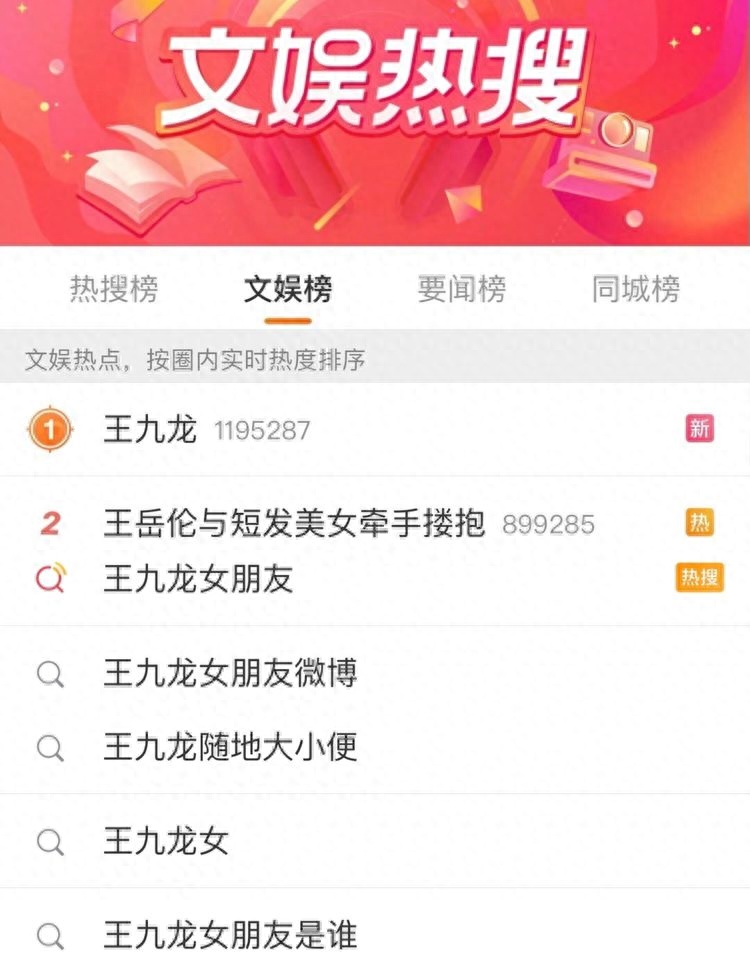Go to the 同城榜 tab
The width and height of the screenshot is (750, 960).
click(x=635, y=290)
